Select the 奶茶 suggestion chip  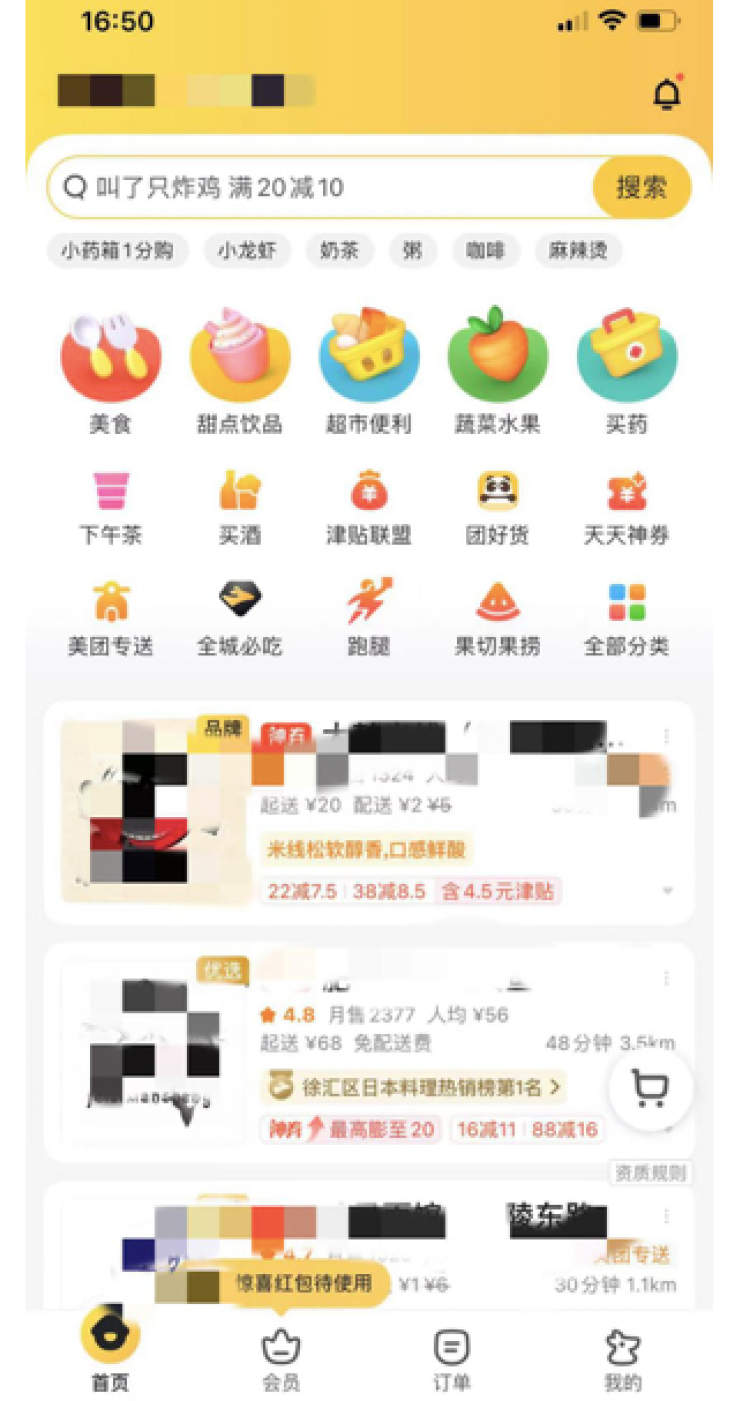[339, 250]
